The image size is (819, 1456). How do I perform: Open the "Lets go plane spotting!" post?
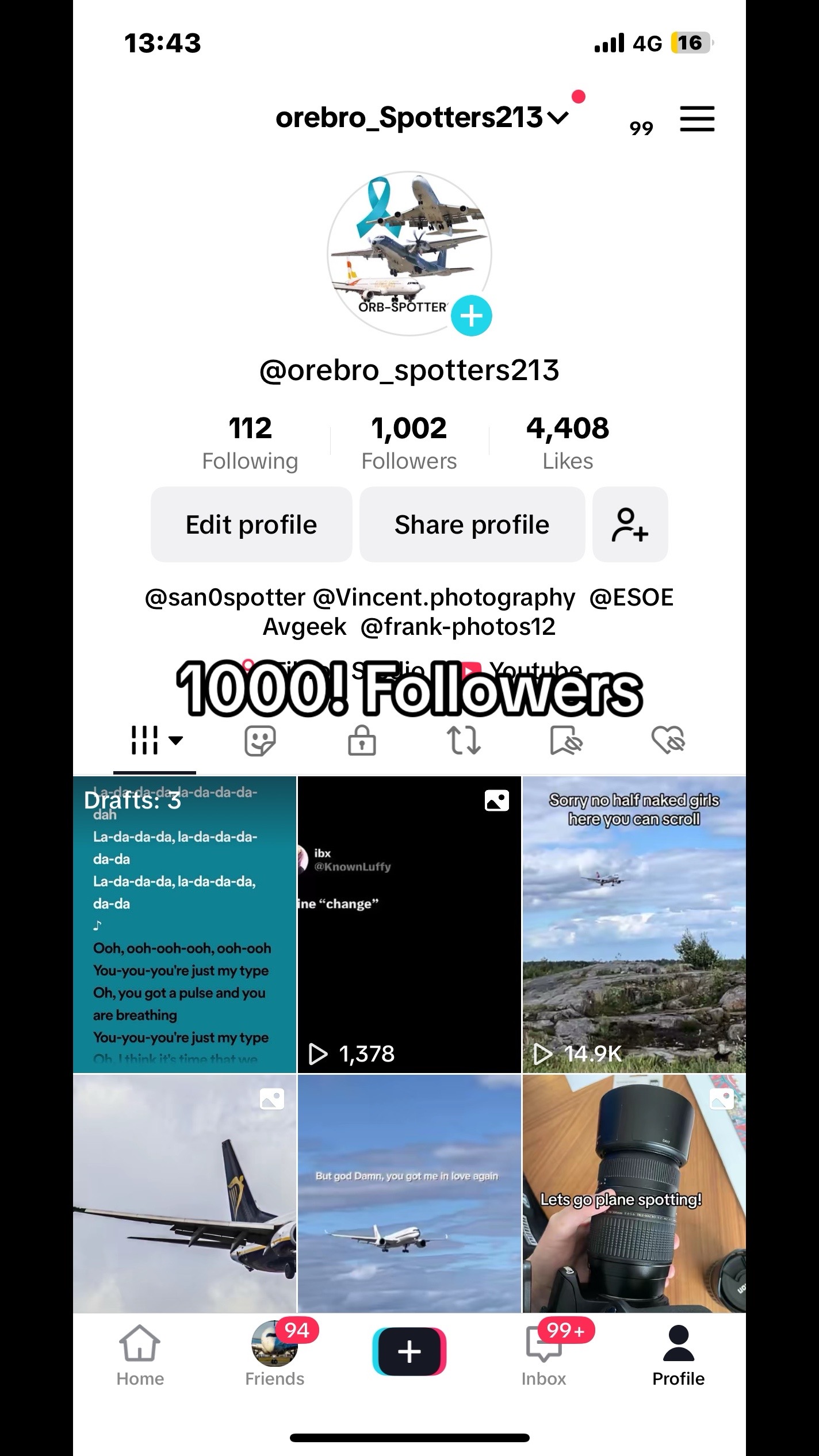634,1194
